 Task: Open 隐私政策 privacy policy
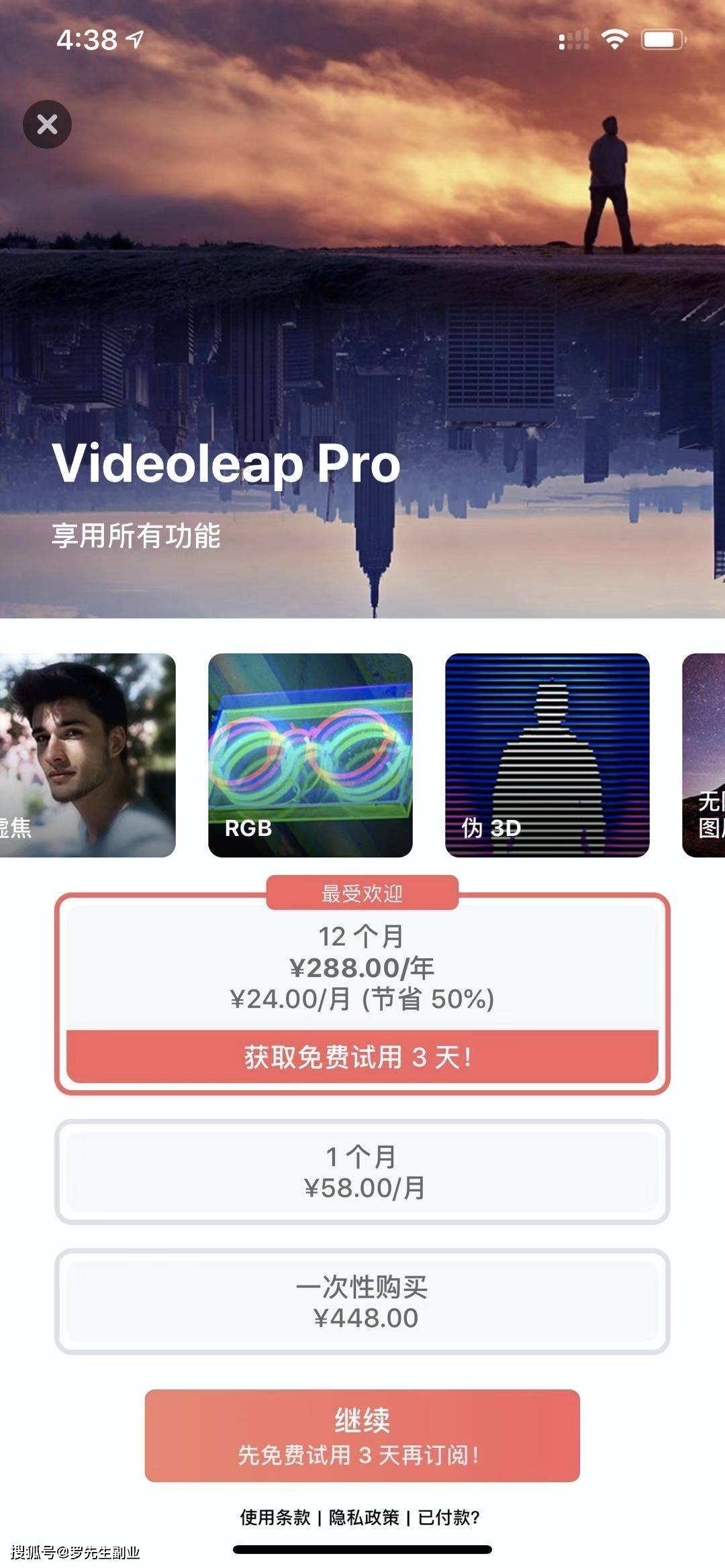coord(364,1517)
